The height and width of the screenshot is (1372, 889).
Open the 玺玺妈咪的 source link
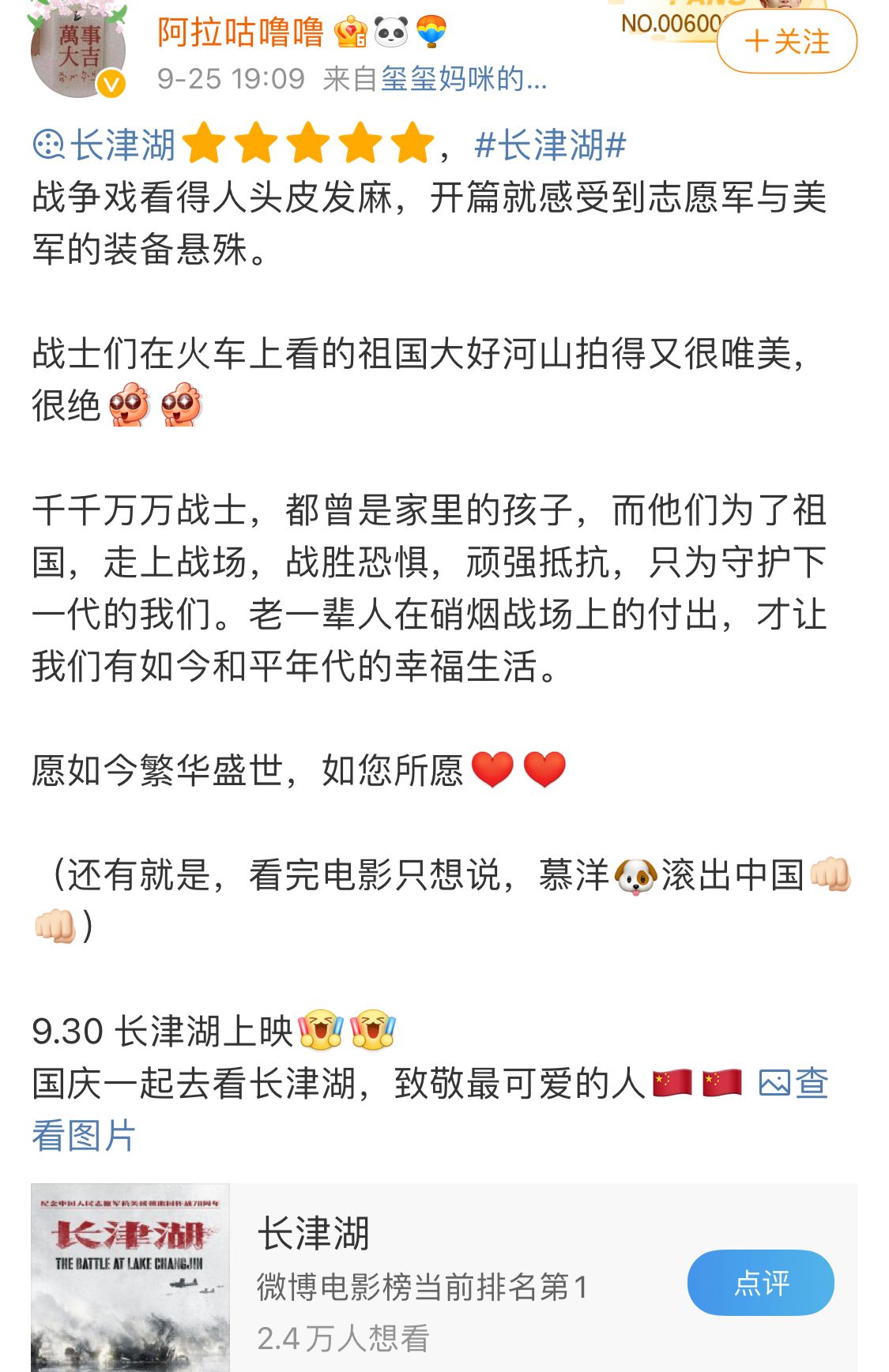click(x=463, y=79)
